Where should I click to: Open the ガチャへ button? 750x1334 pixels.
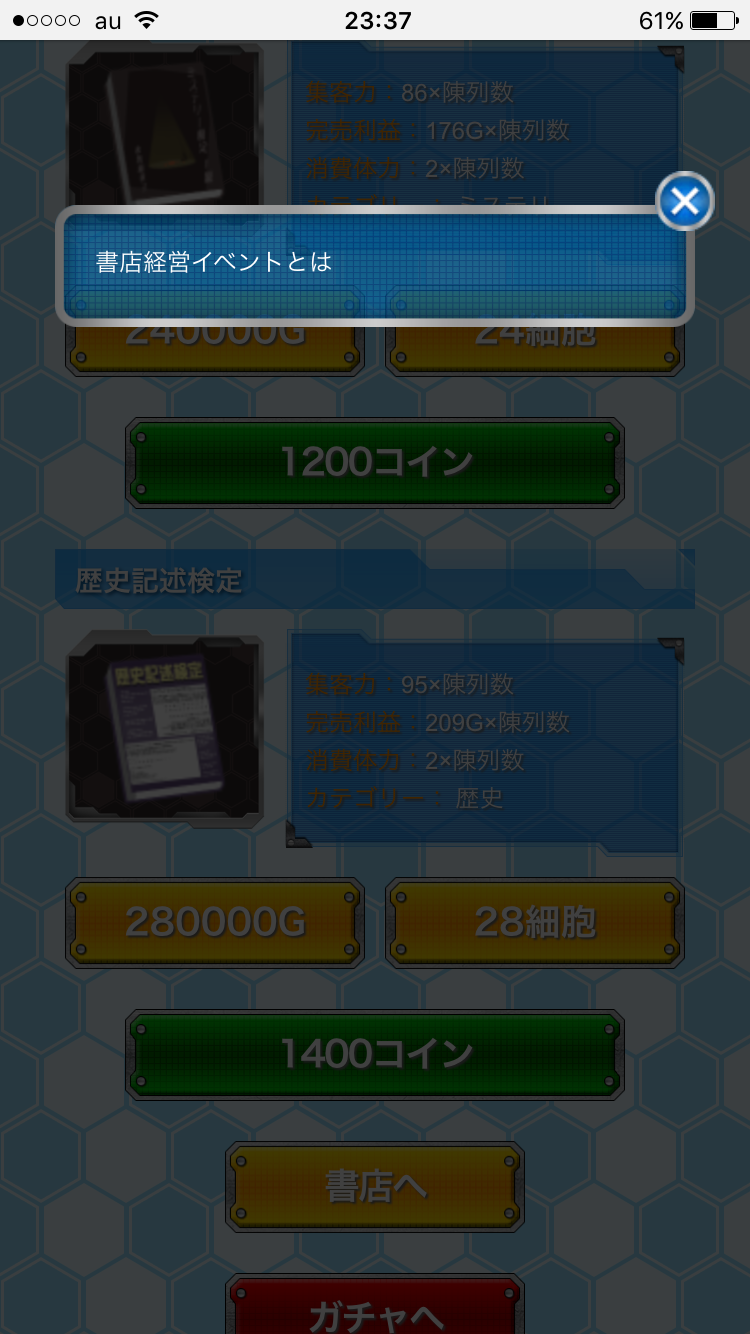click(x=375, y=1310)
